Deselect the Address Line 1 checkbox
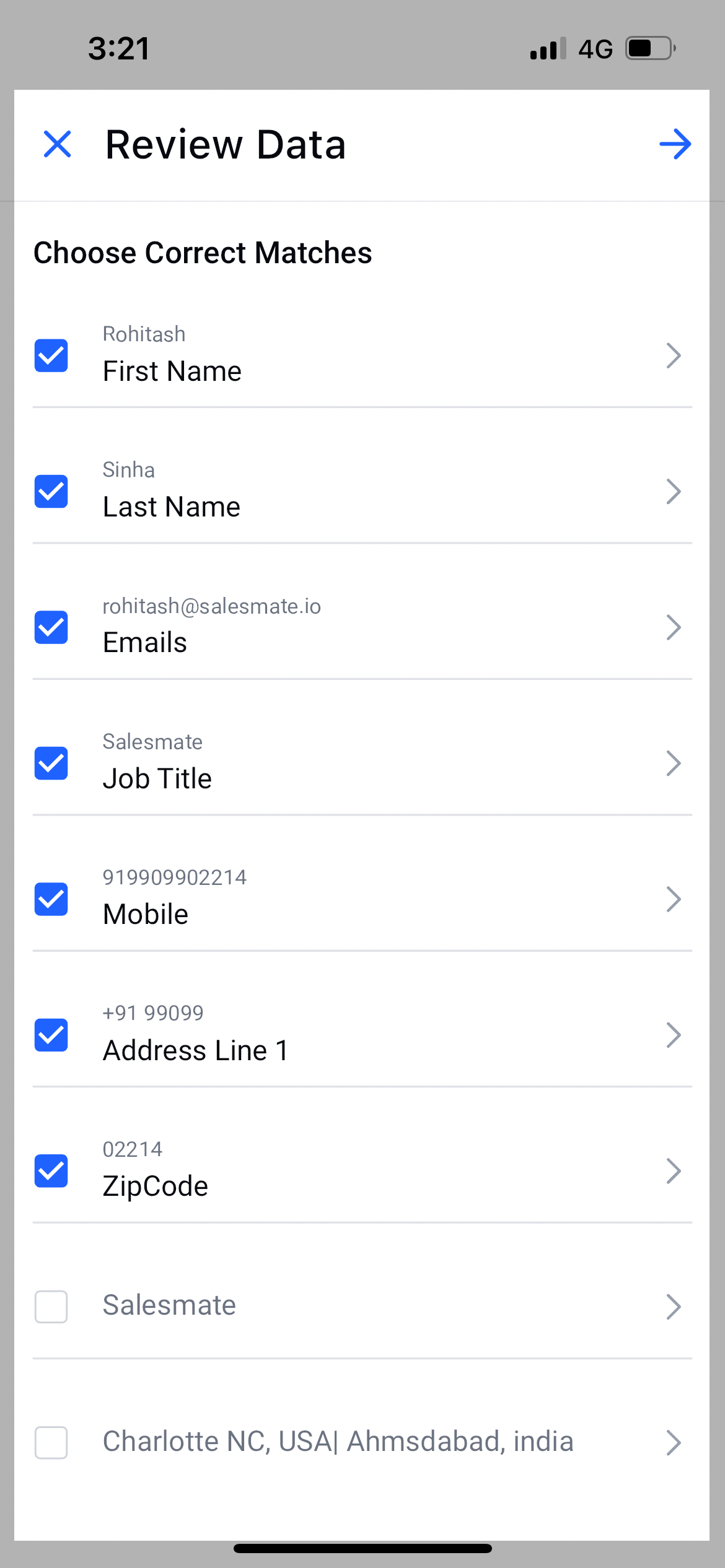This screenshot has height=1568, width=725. [x=51, y=1035]
